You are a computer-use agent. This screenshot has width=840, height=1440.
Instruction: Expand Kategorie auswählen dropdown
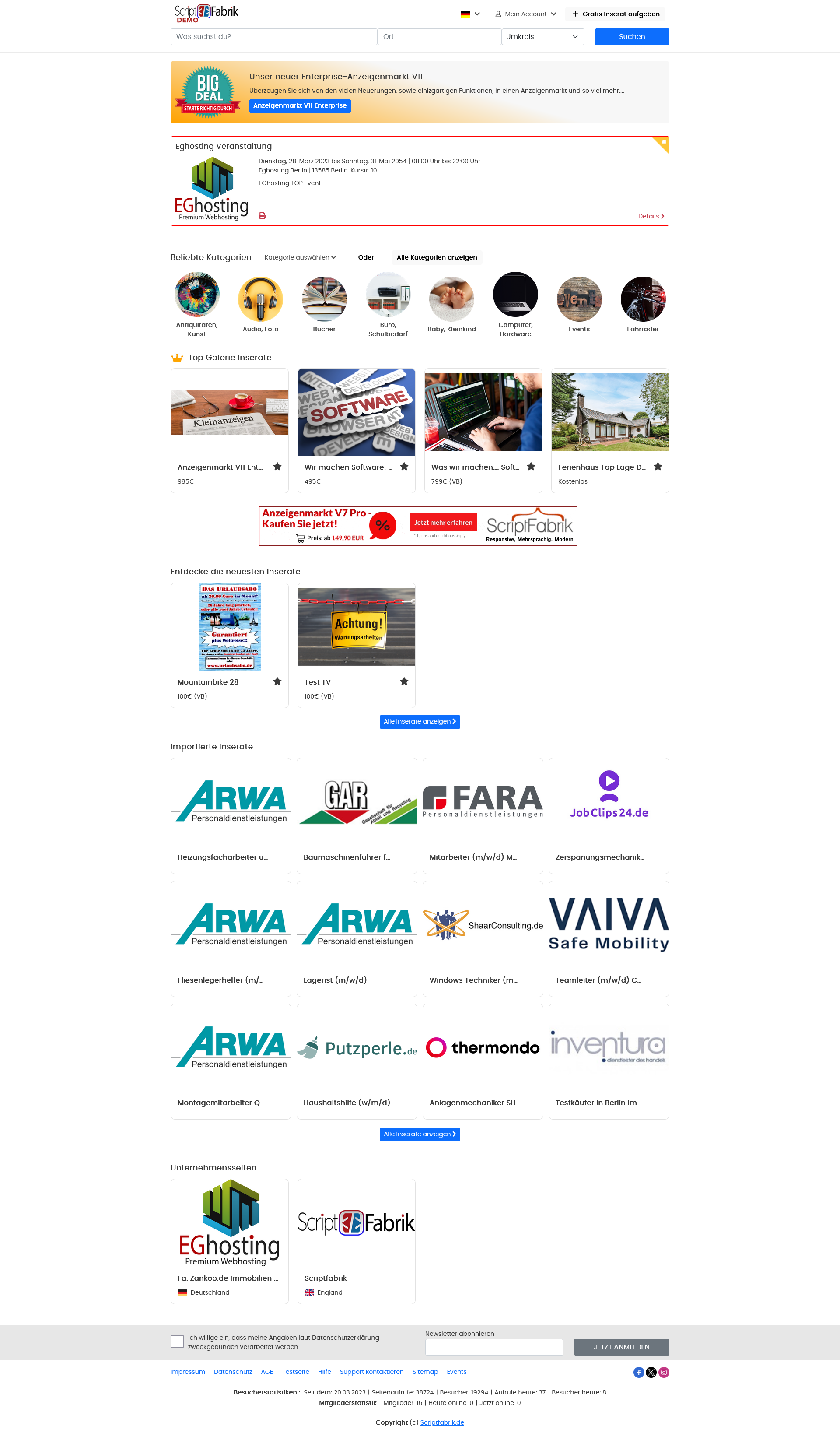(x=301, y=257)
